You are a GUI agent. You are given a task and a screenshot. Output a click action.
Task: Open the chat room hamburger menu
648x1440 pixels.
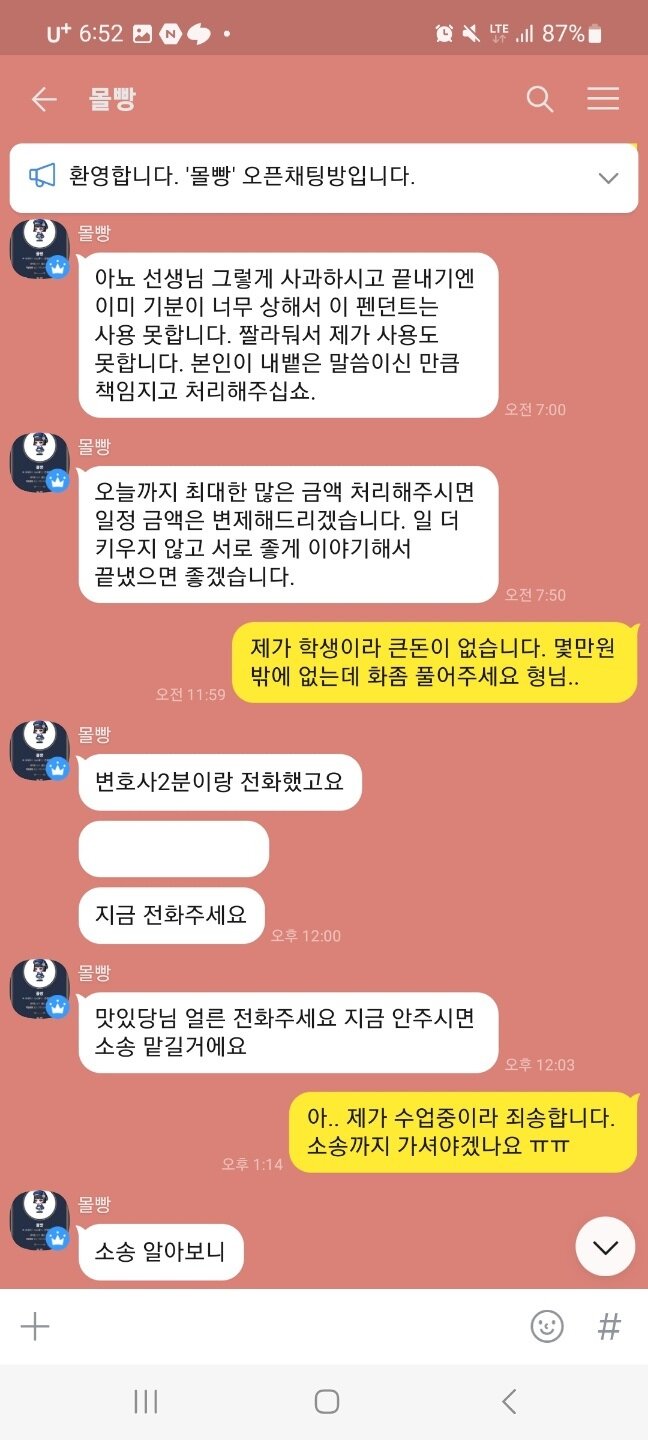(603, 99)
